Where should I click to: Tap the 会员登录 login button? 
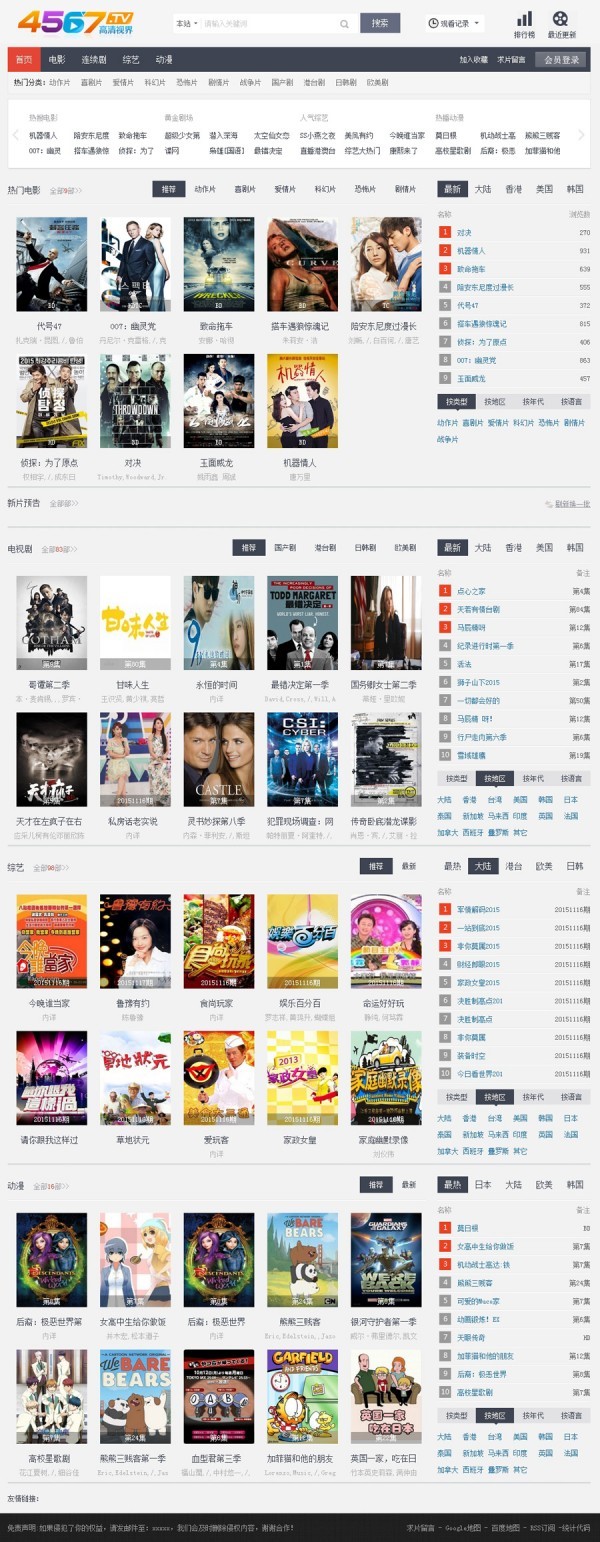(561, 60)
